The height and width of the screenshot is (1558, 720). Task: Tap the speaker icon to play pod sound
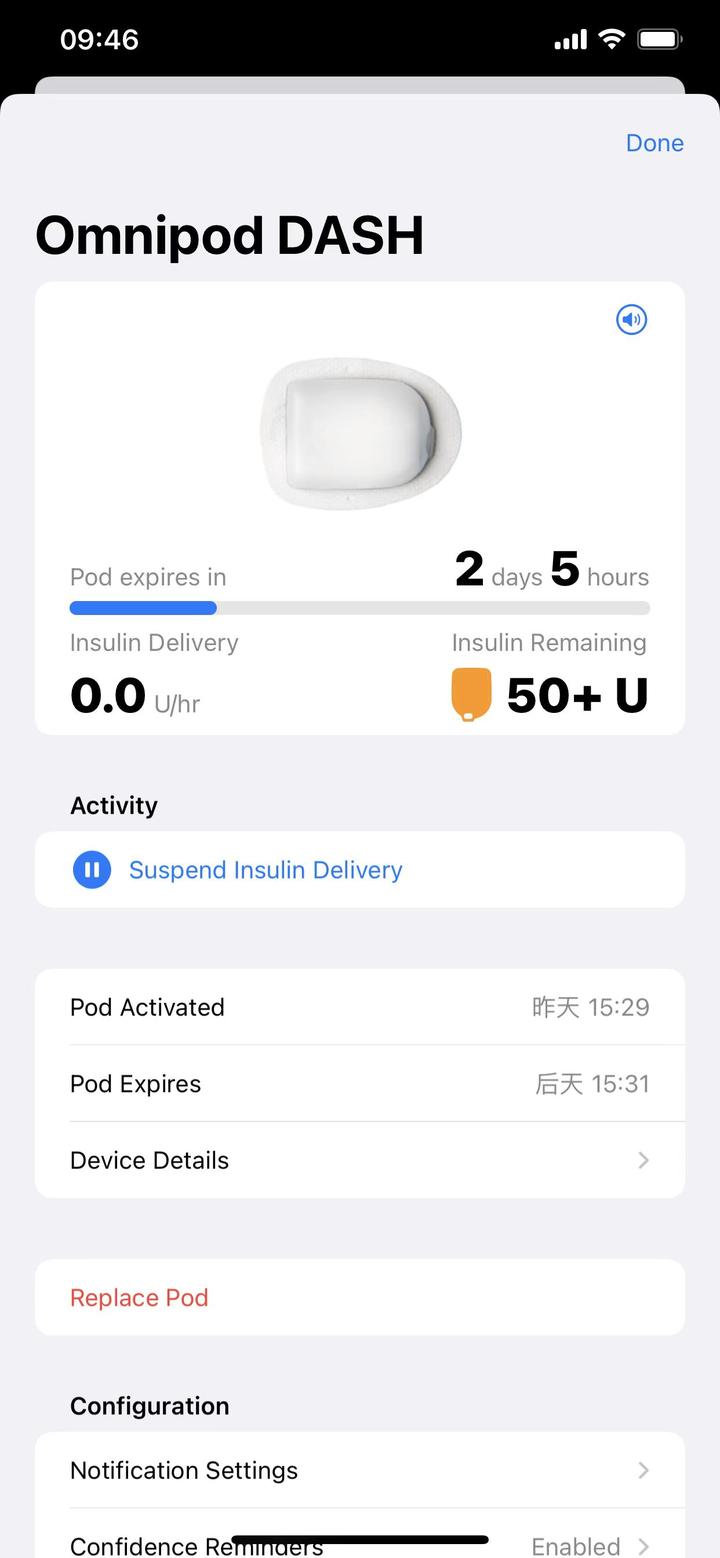630,320
